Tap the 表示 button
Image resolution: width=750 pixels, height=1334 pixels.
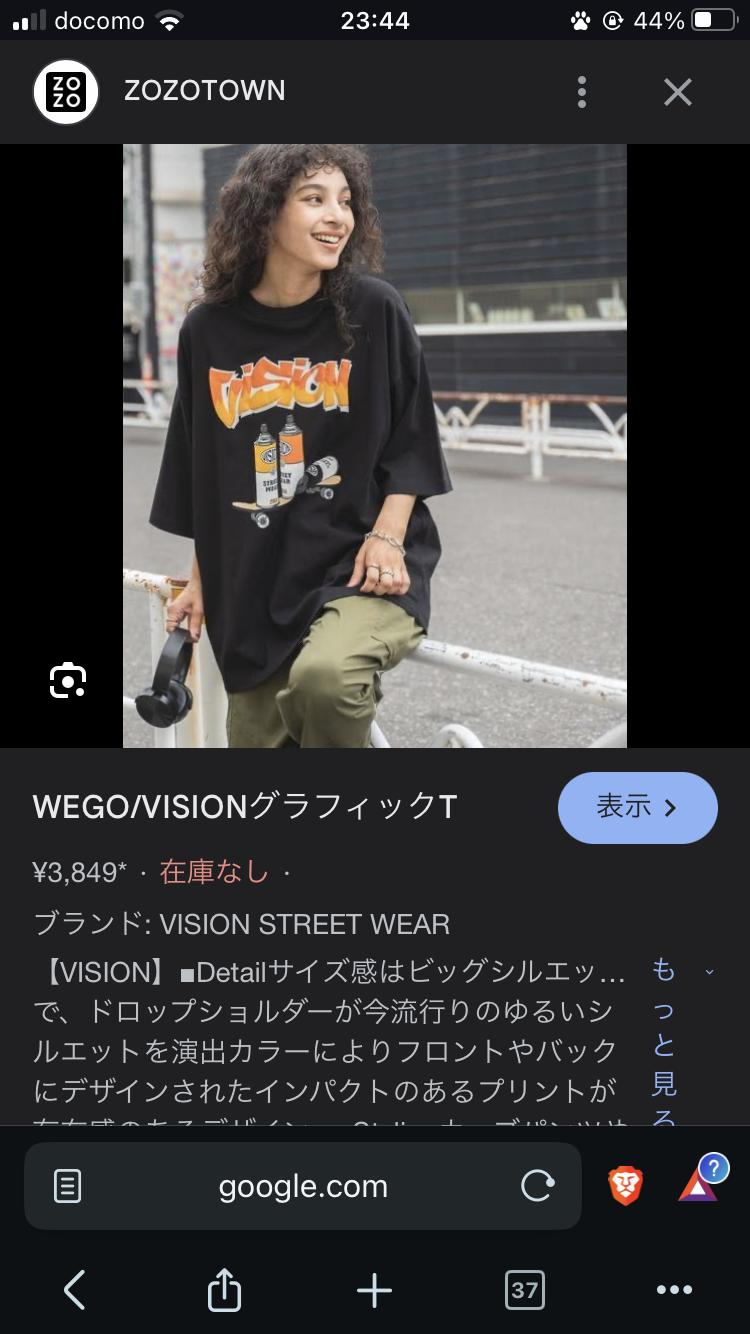tap(637, 808)
